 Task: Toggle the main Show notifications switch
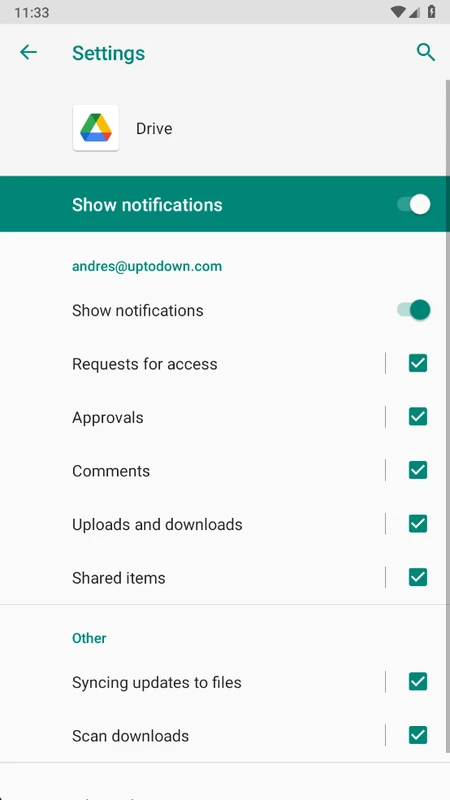[414, 205]
